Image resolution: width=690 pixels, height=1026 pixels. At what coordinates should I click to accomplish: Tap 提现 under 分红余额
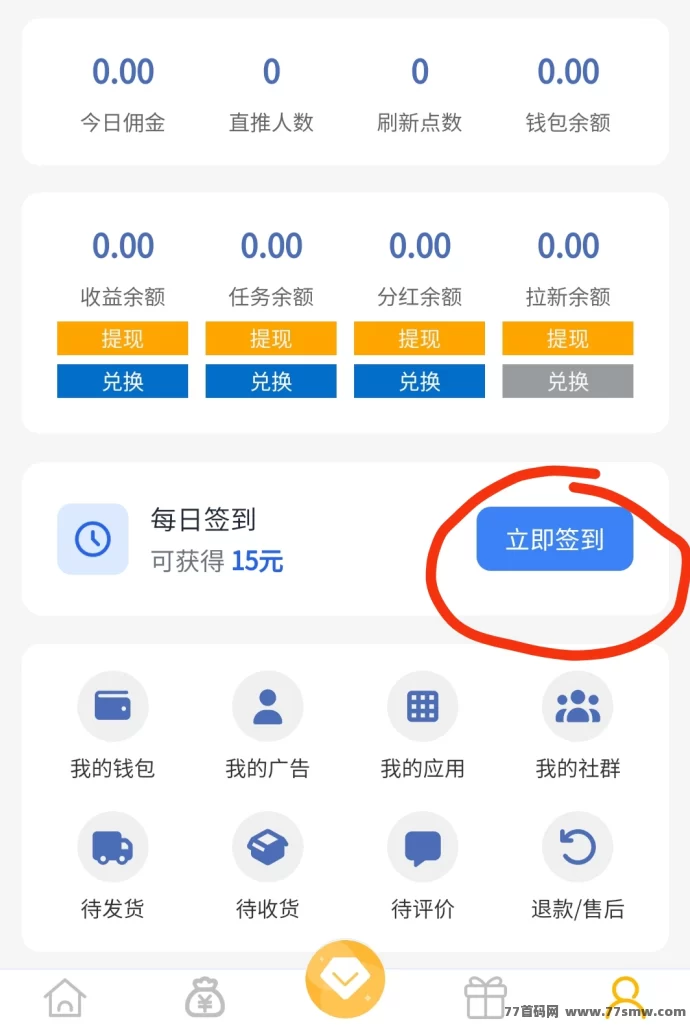[x=419, y=339]
